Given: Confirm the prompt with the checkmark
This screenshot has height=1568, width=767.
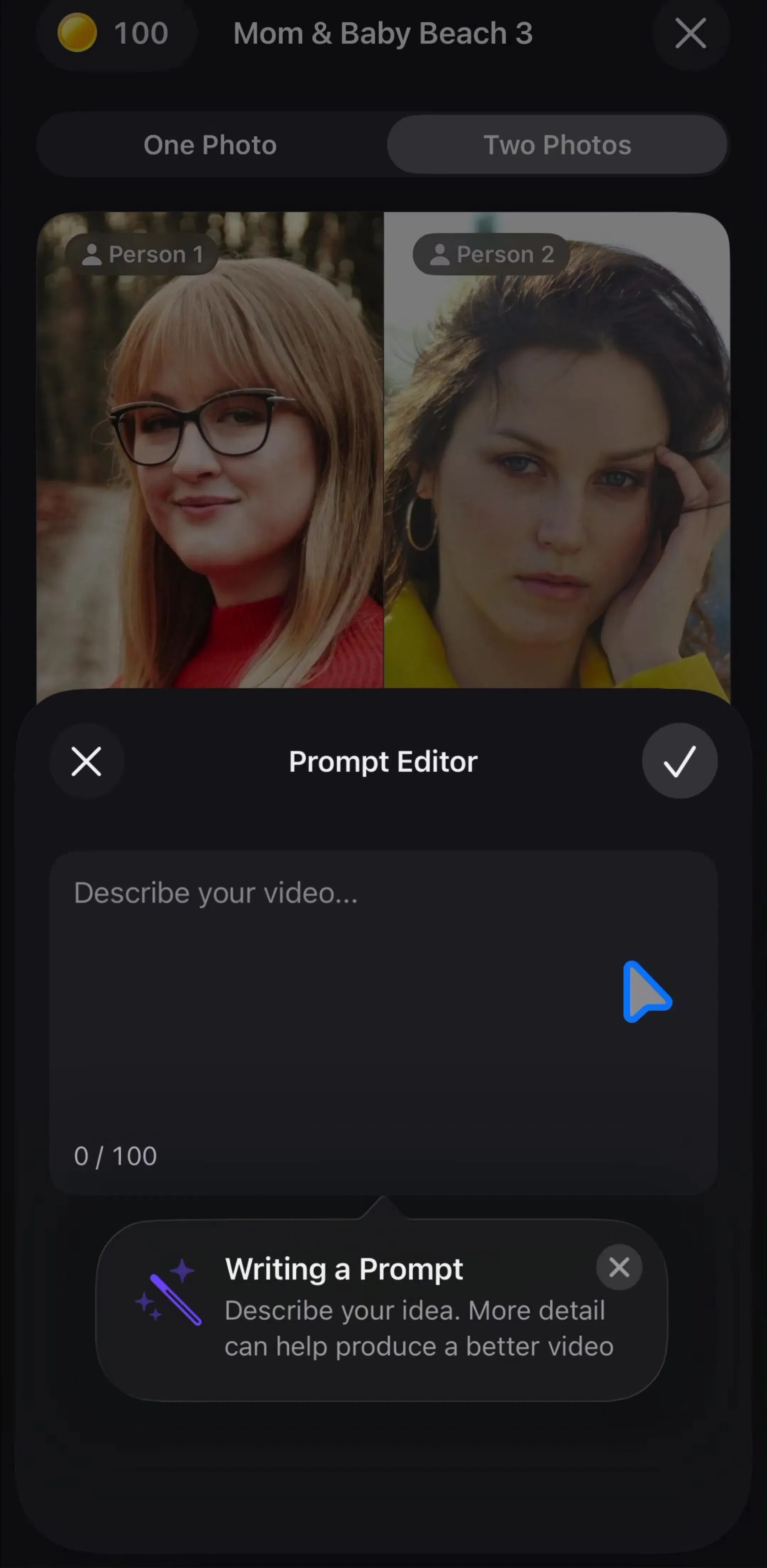Looking at the screenshot, I should pos(679,761).
